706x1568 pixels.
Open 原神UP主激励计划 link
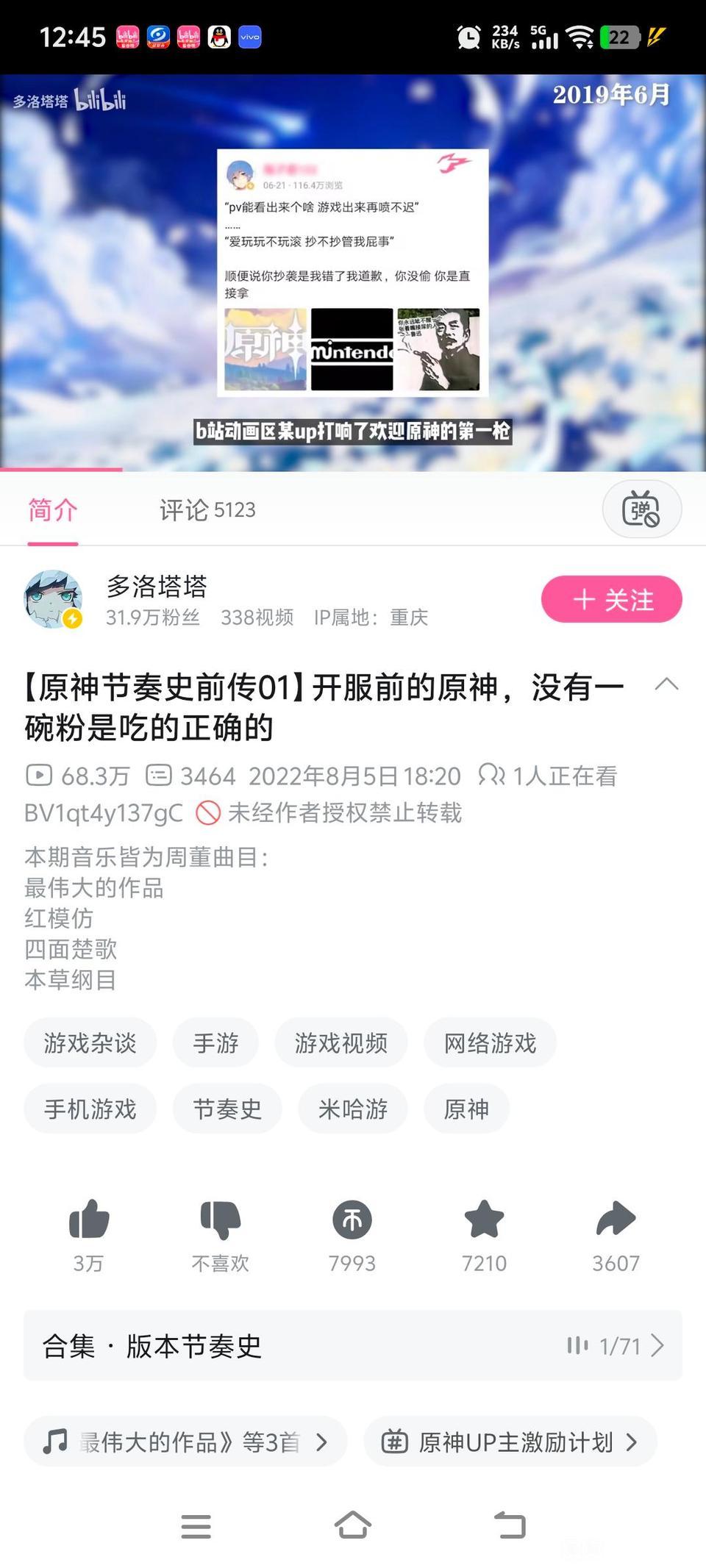click(x=510, y=1442)
